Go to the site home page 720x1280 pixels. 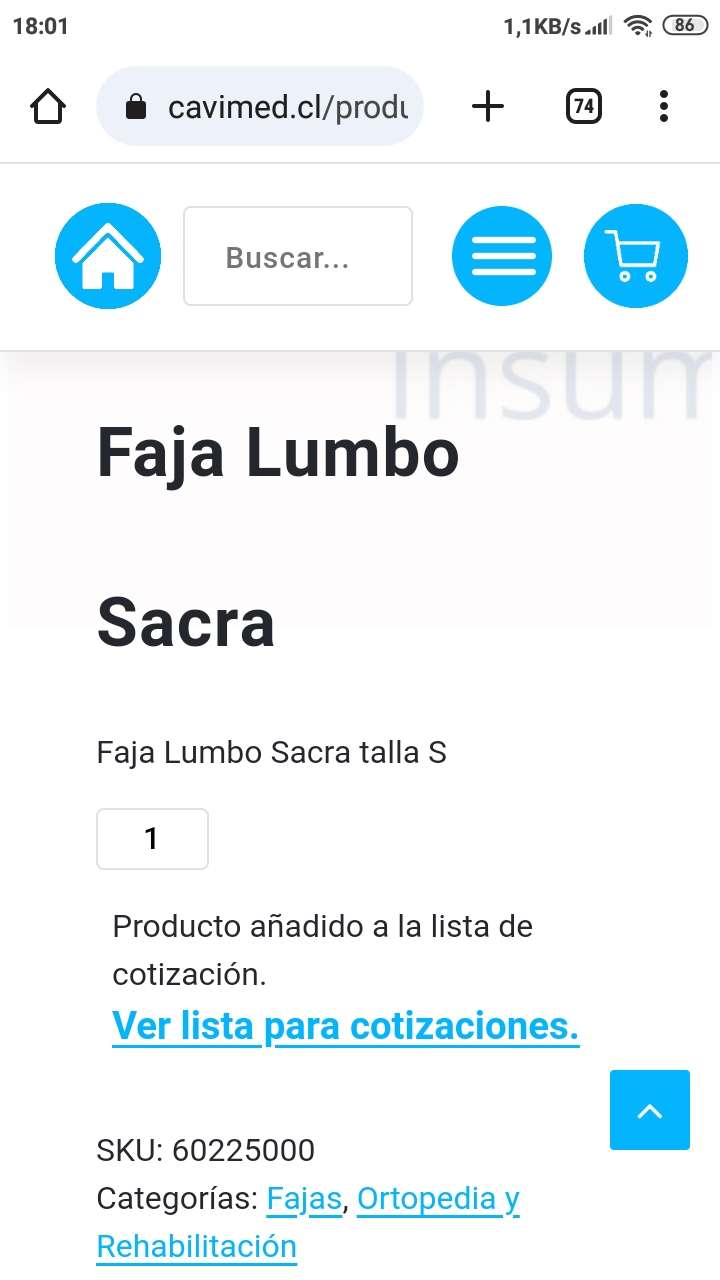(x=107, y=256)
